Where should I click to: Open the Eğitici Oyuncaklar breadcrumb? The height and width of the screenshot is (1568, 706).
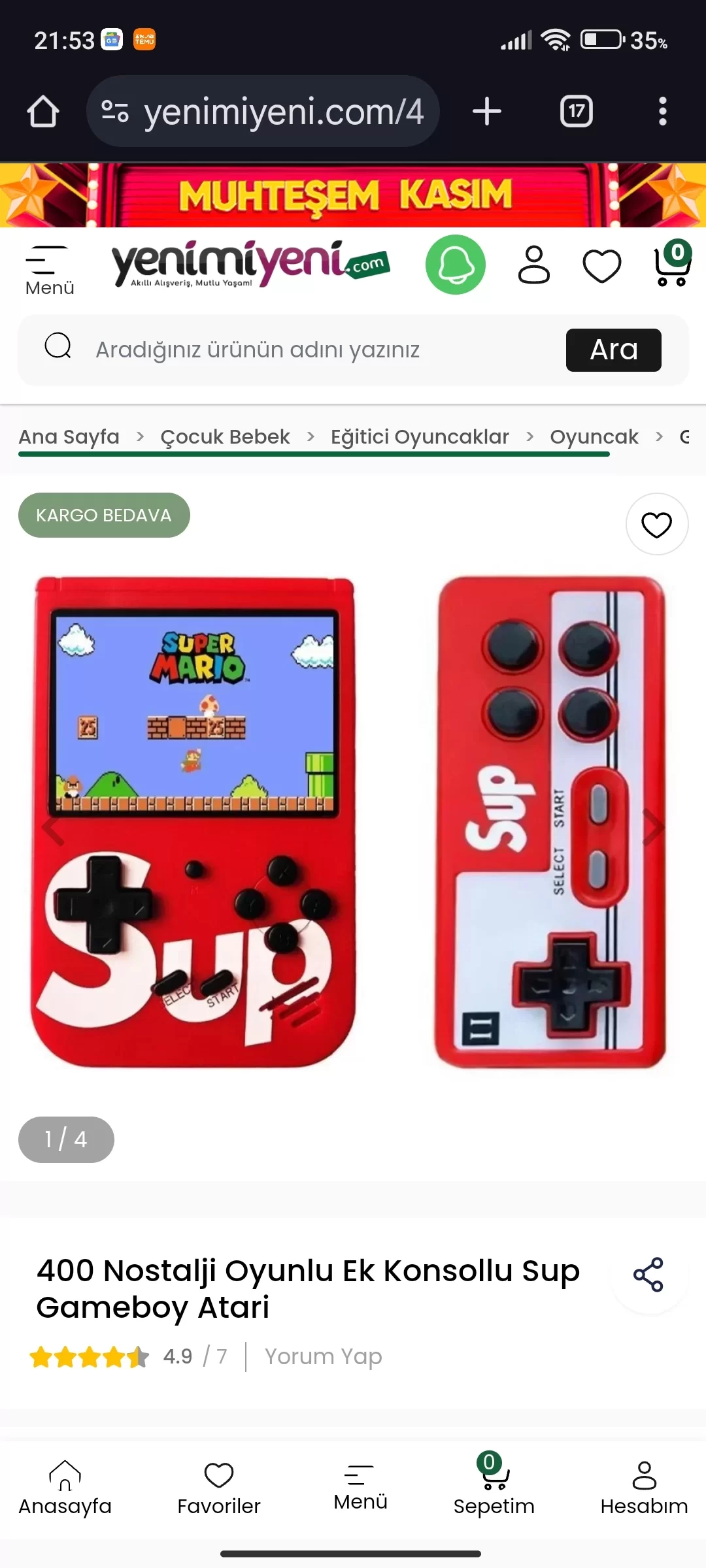coord(420,436)
